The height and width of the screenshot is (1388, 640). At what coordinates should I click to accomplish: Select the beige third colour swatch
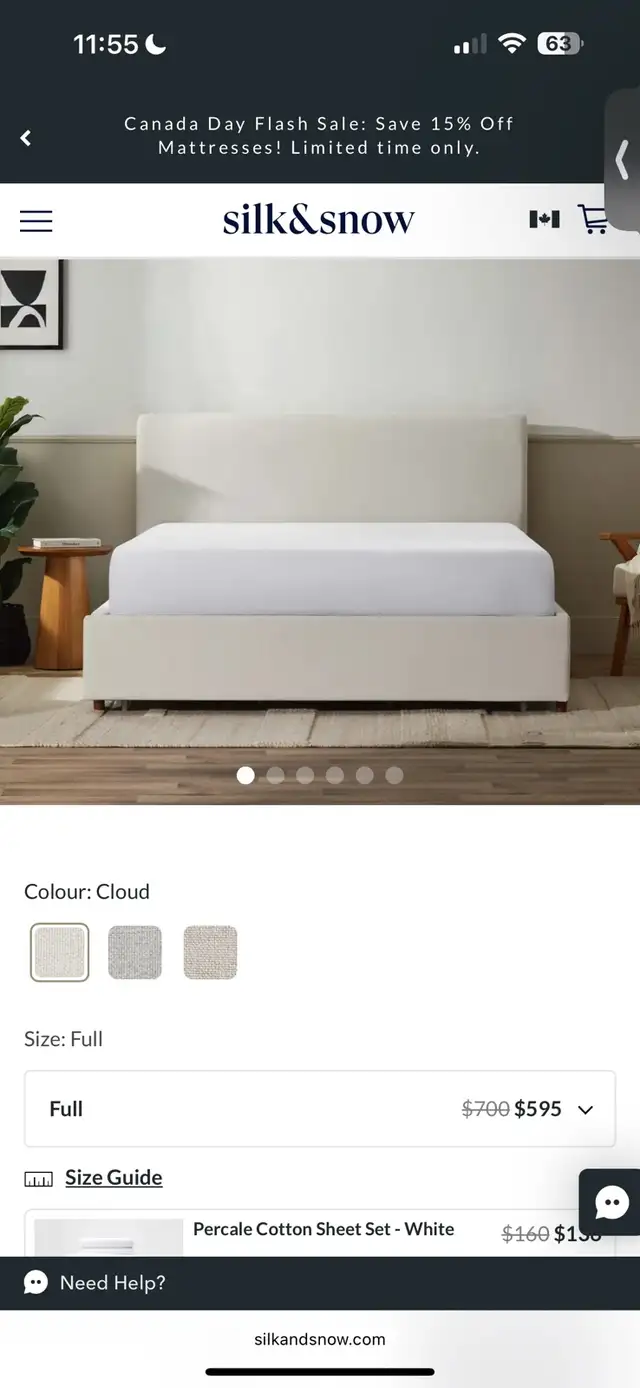pyautogui.click(x=210, y=952)
